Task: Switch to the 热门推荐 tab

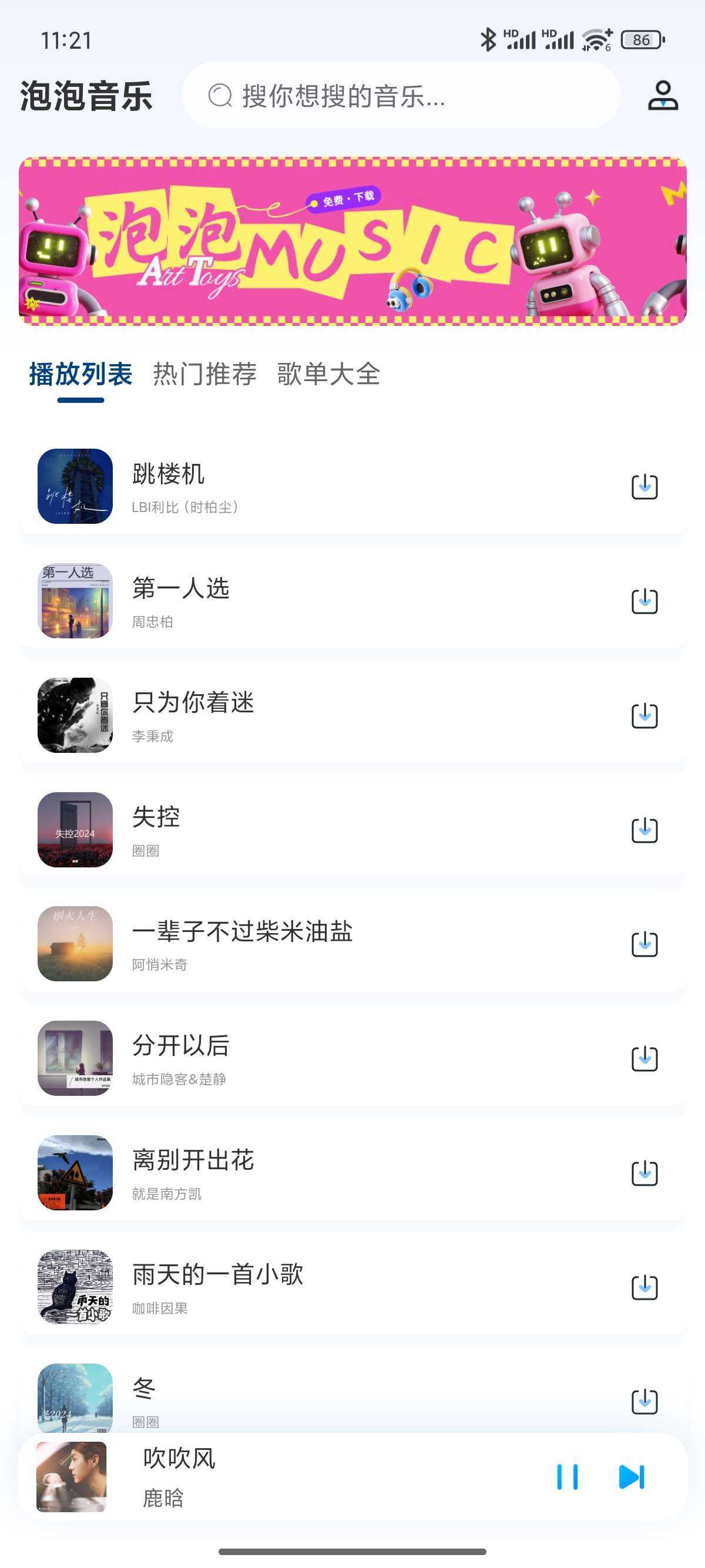Action: (206, 377)
